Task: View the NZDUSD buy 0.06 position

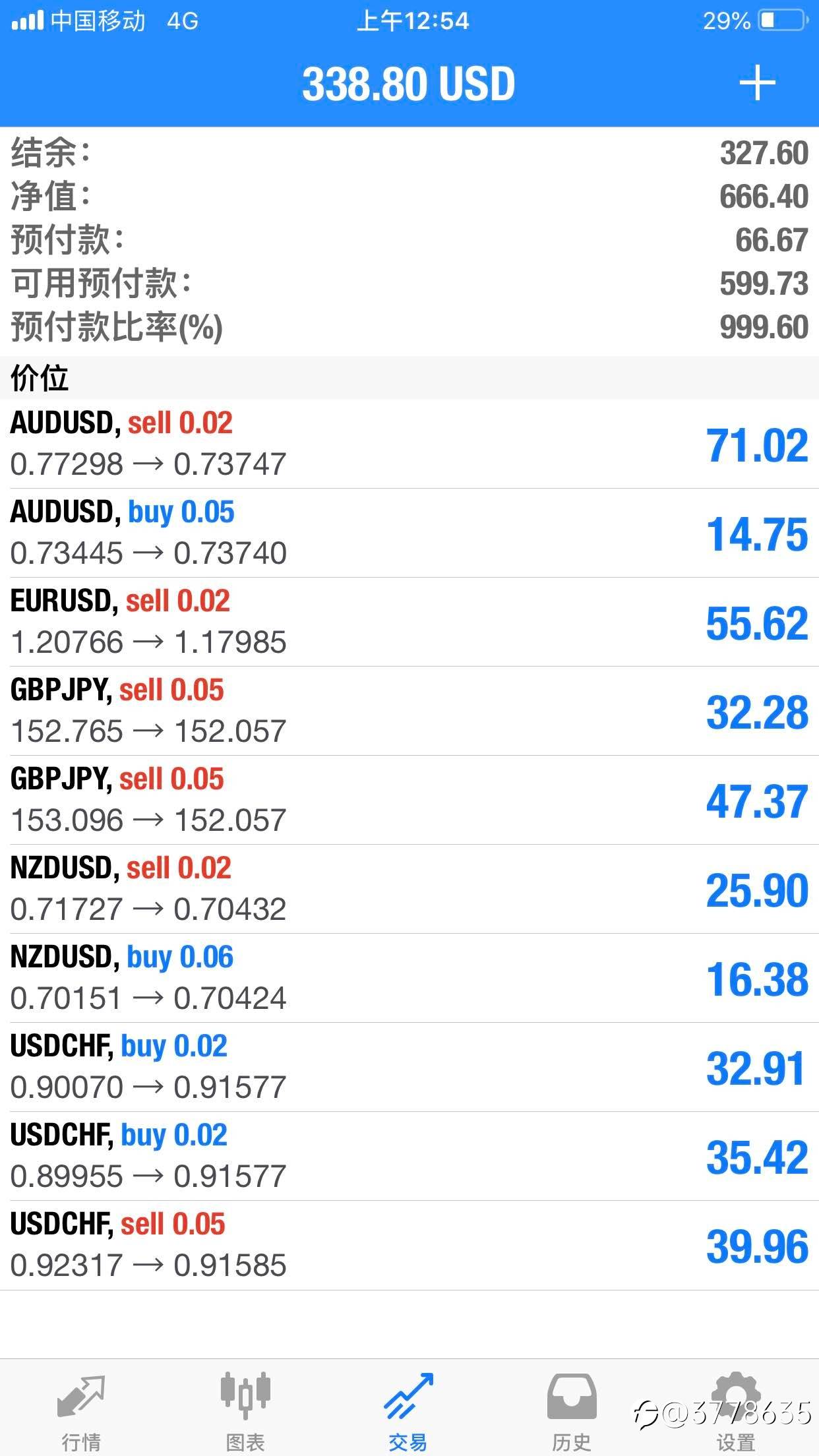Action: [409, 978]
